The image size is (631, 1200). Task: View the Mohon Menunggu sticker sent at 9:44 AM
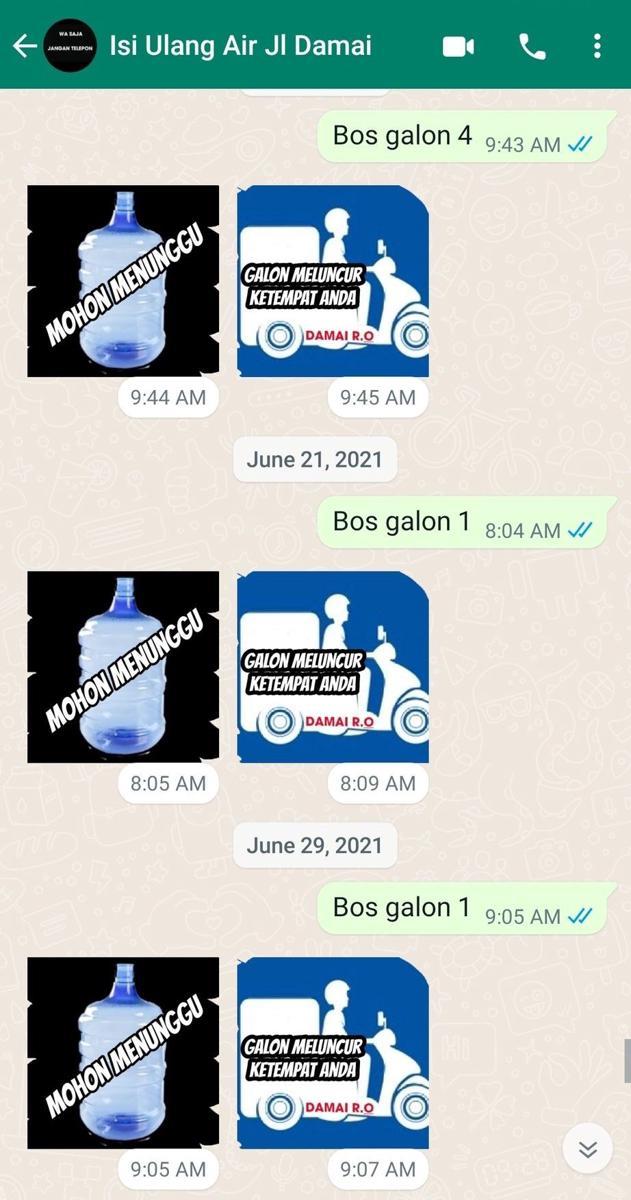coord(123,281)
